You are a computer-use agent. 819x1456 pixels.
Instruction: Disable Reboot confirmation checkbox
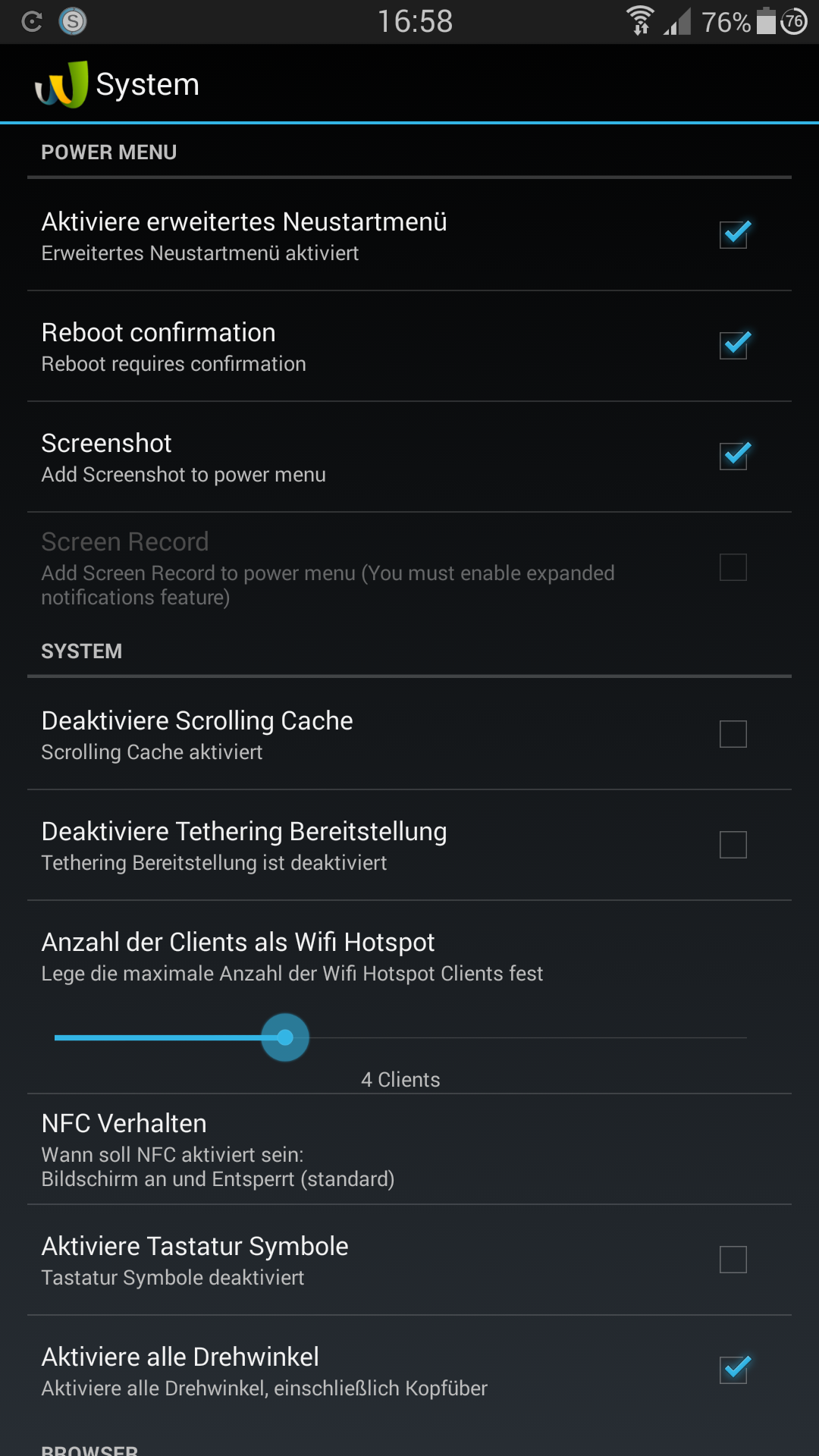(x=733, y=345)
